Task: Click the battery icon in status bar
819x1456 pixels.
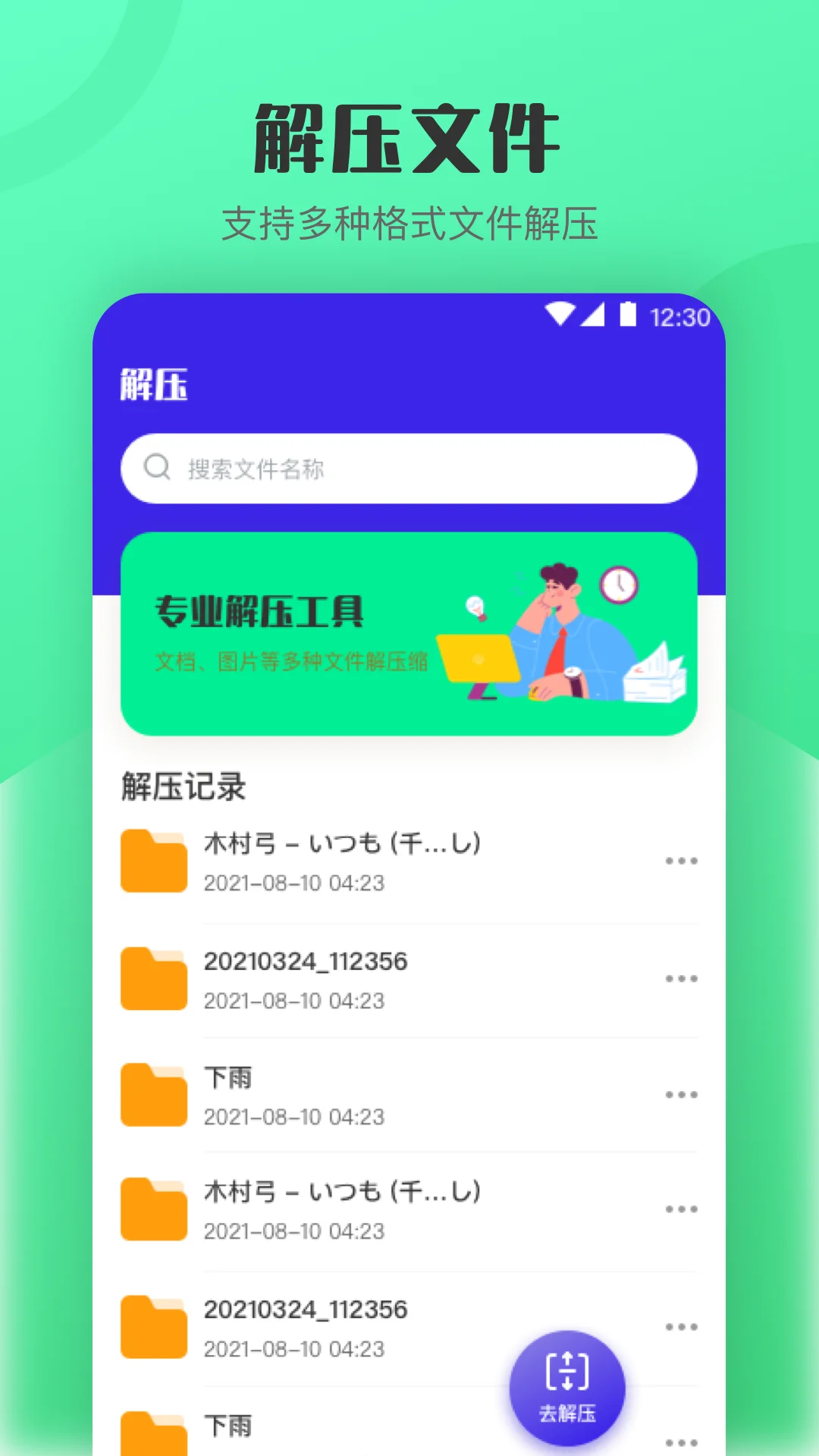Action: [629, 317]
